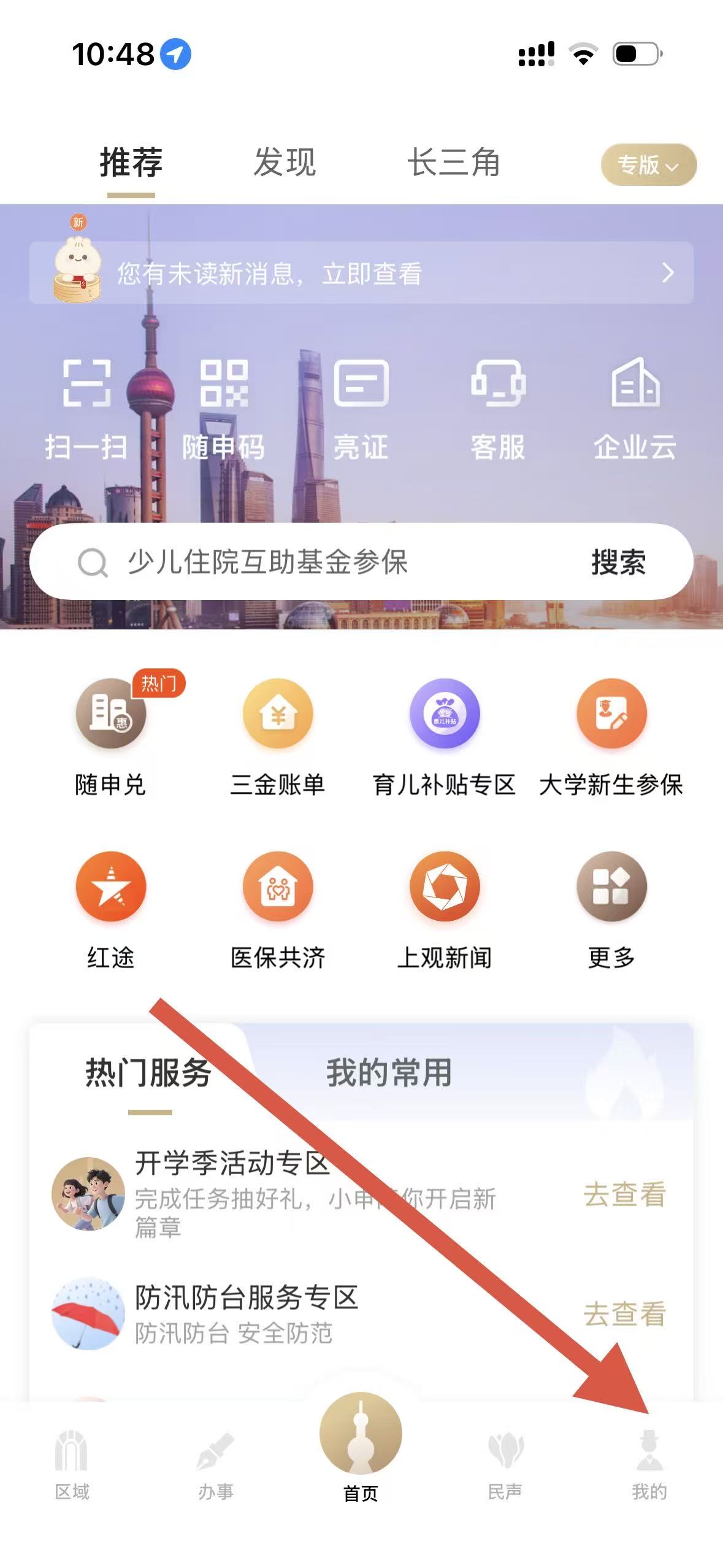Open the 专版 dropdown
The image size is (723, 1568).
[648, 165]
